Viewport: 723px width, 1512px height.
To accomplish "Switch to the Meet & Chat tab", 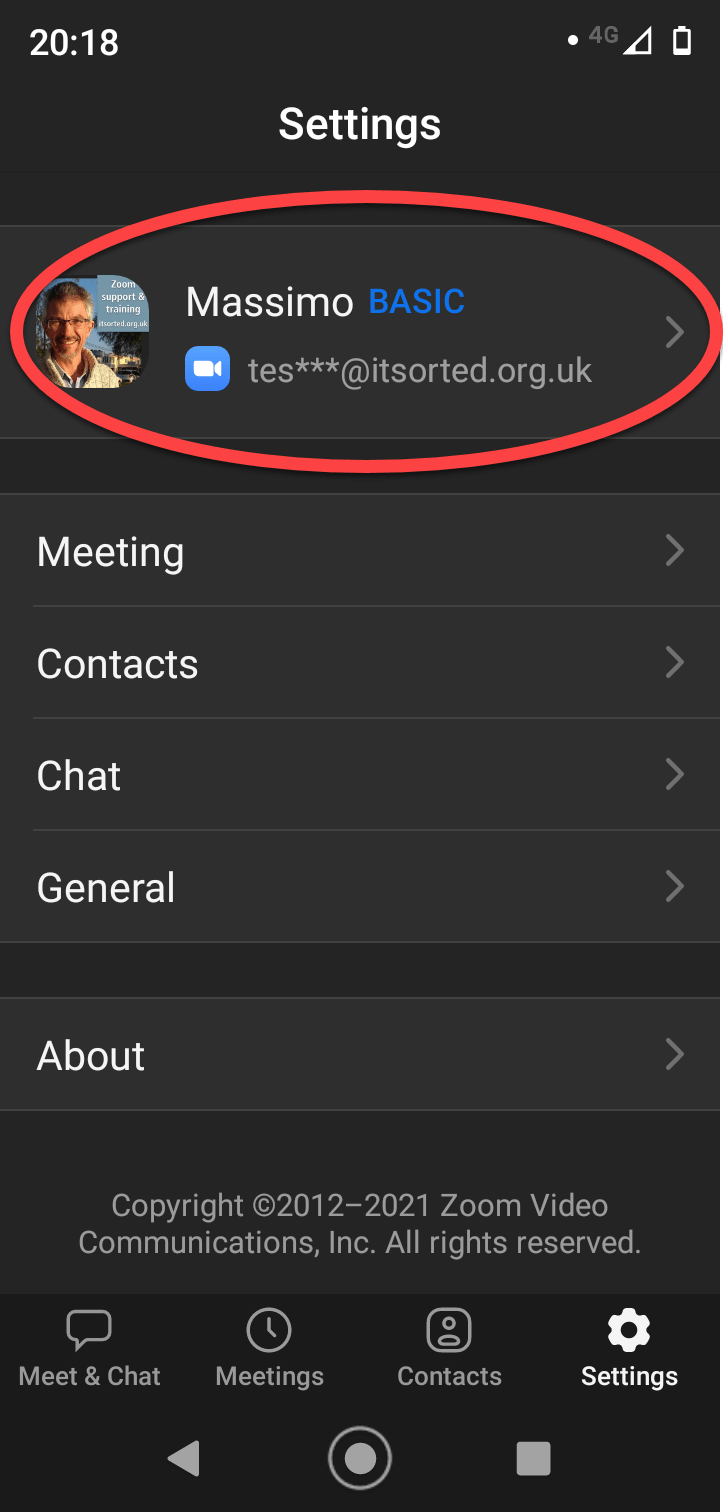I will (x=89, y=1348).
